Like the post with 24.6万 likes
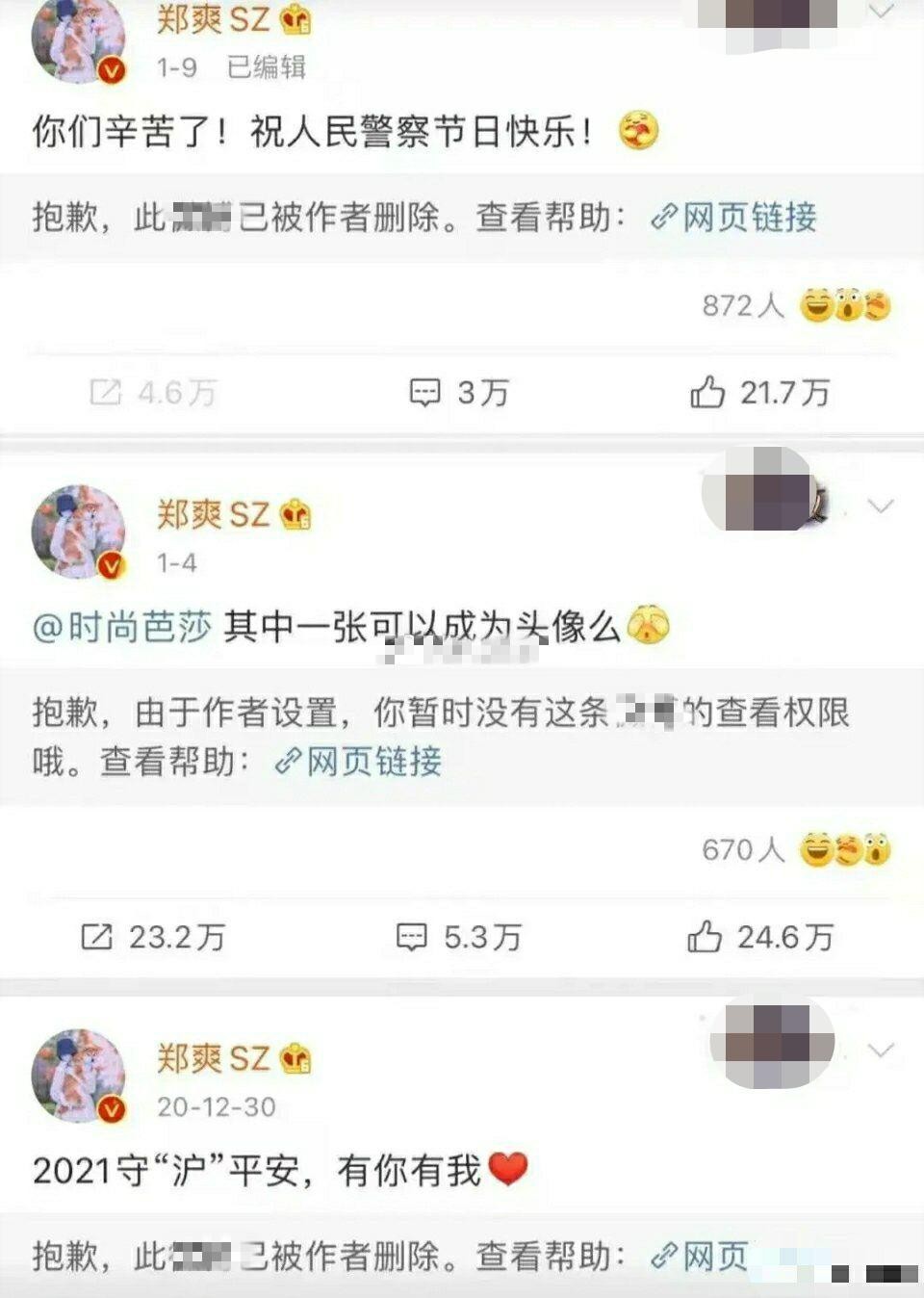The image size is (924, 1298). (759, 937)
